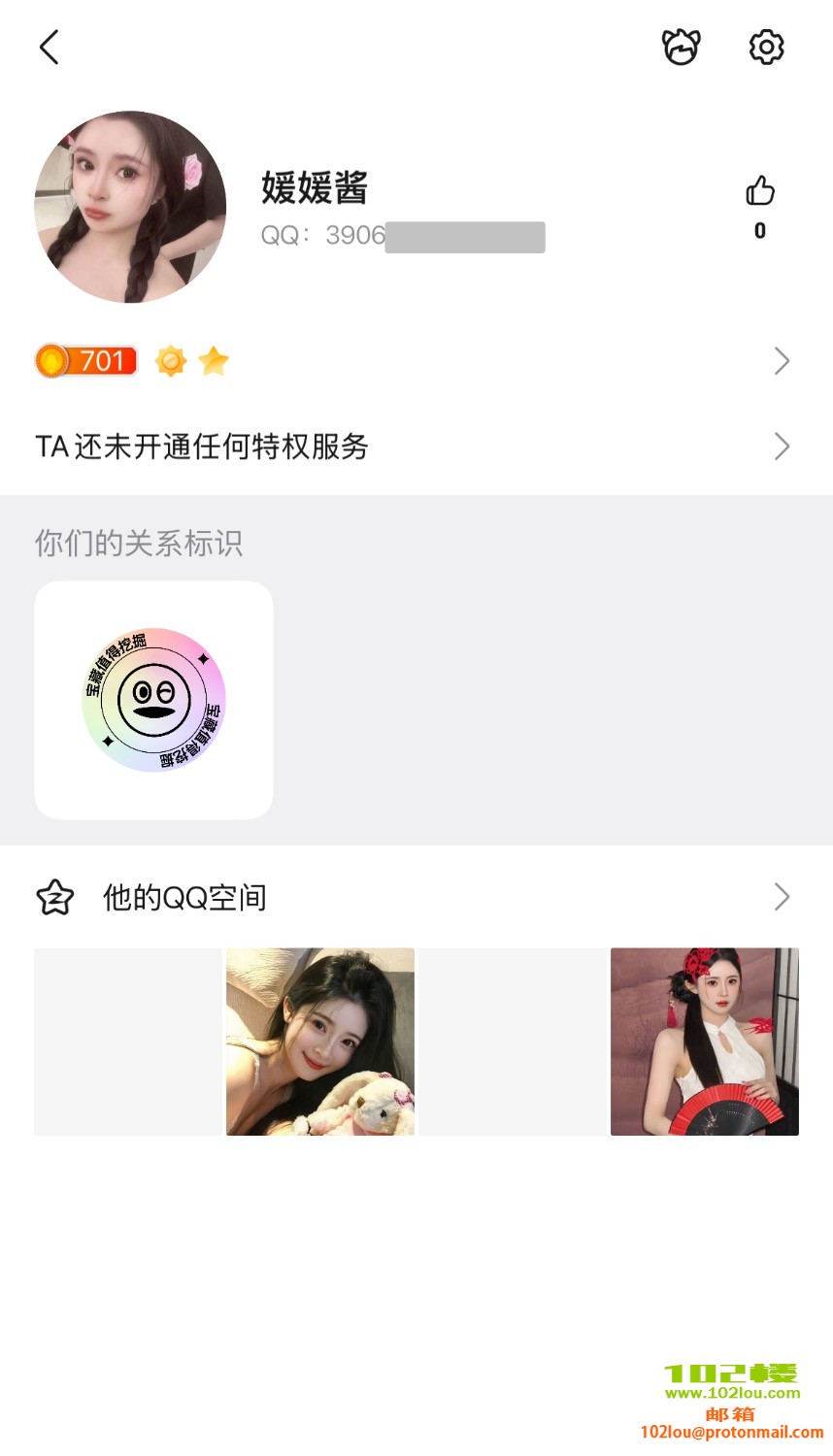Open the settings gear
This screenshot has height=1456, width=833.
[766, 47]
